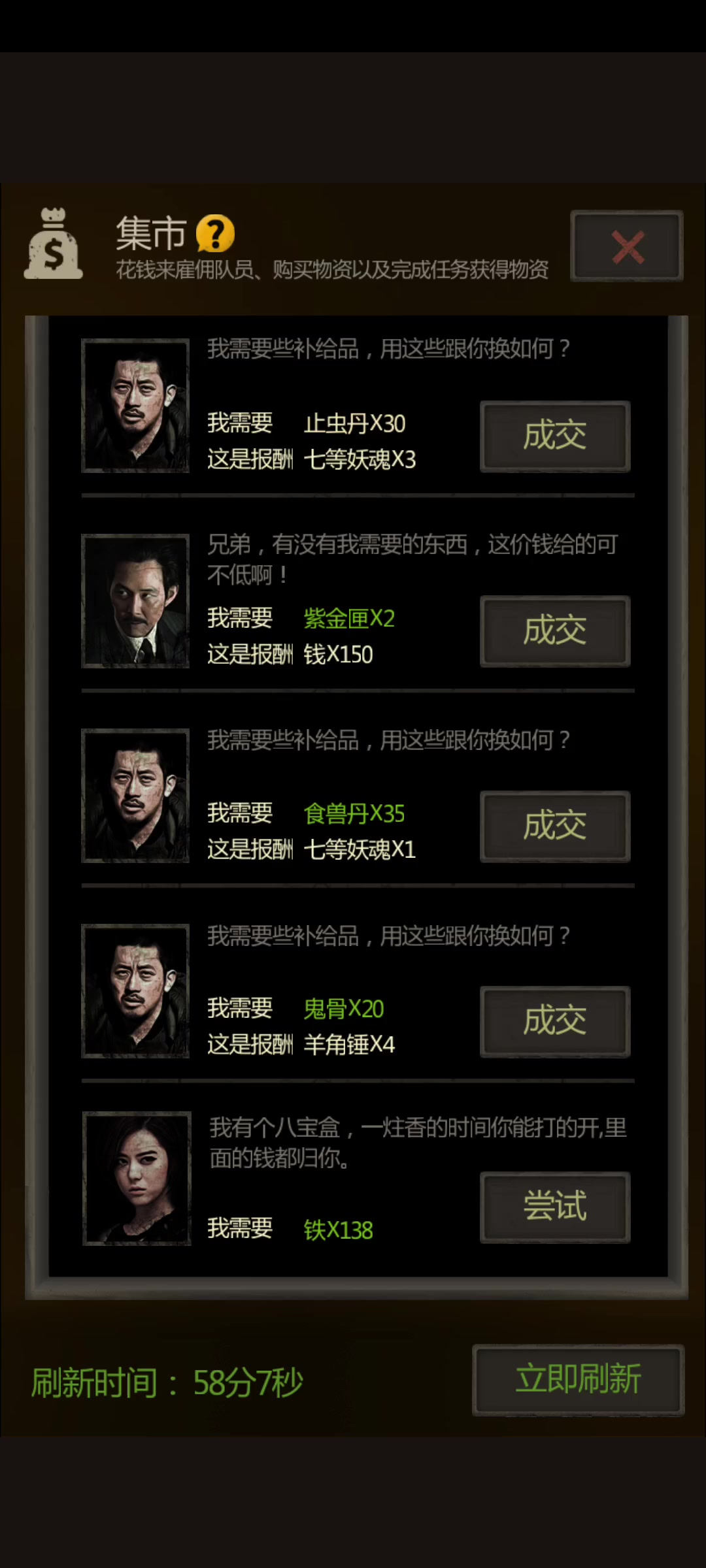The image size is (706, 1568).
Task: Tap 成交 for the 止虫丹X30 trade
Action: pyautogui.click(x=555, y=436)
